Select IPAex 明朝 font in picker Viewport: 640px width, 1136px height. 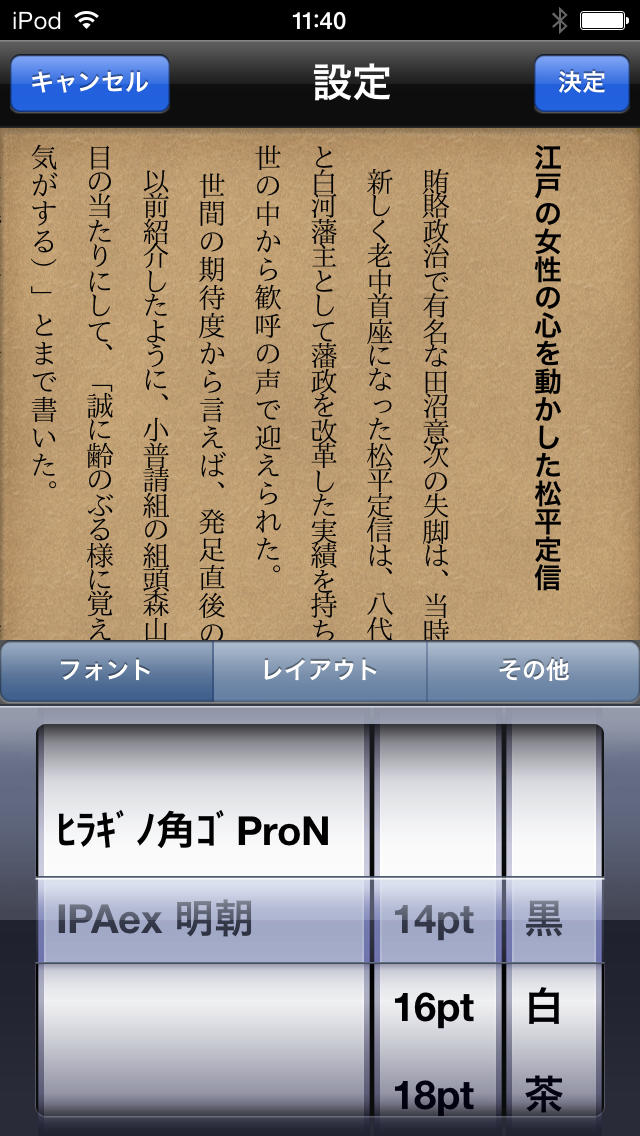154,920
